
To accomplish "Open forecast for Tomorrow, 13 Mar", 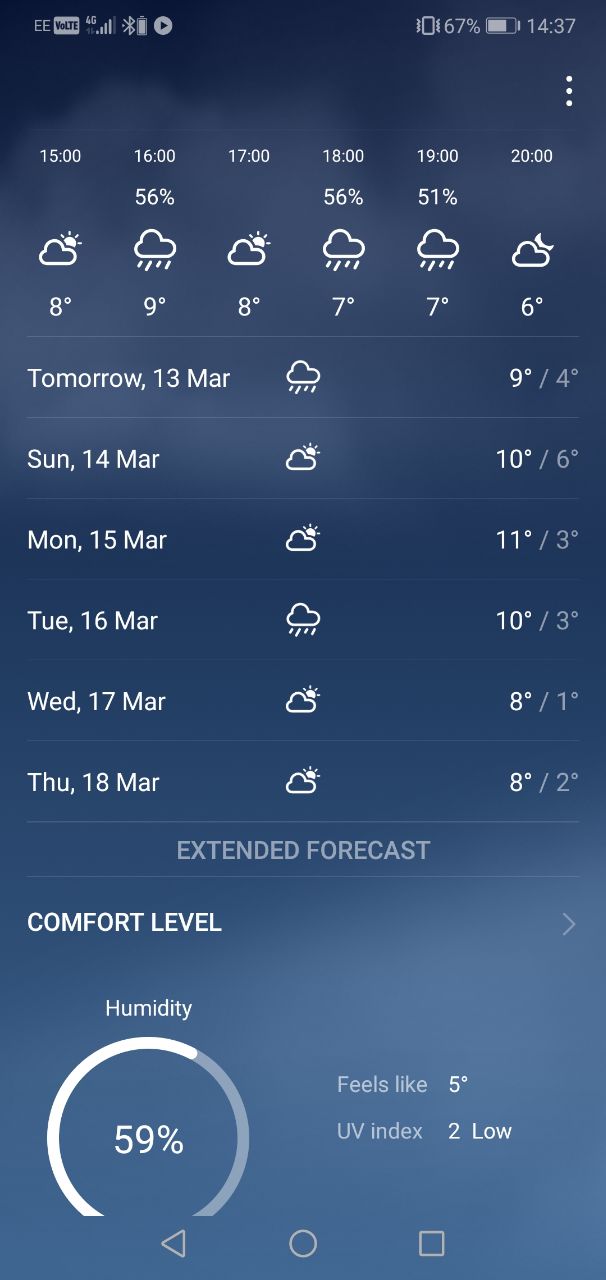I will tap(303, 378).
